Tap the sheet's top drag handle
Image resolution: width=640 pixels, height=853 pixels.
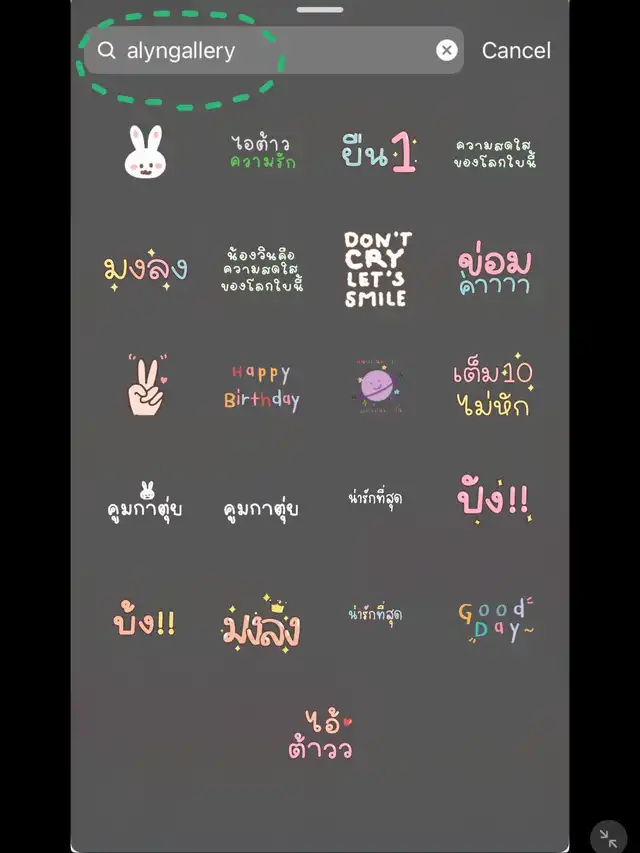coord(320,9)
